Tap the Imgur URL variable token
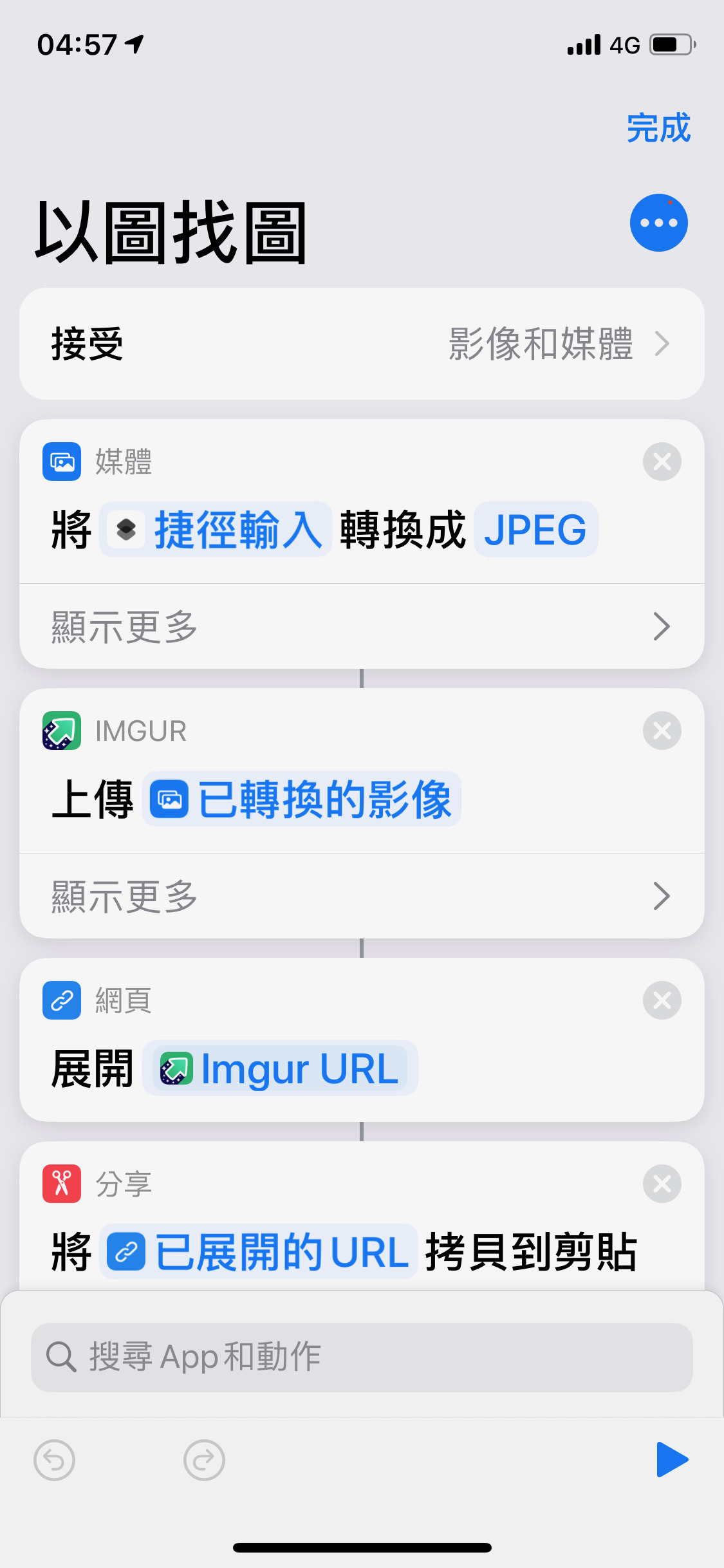 [280, 1068]
